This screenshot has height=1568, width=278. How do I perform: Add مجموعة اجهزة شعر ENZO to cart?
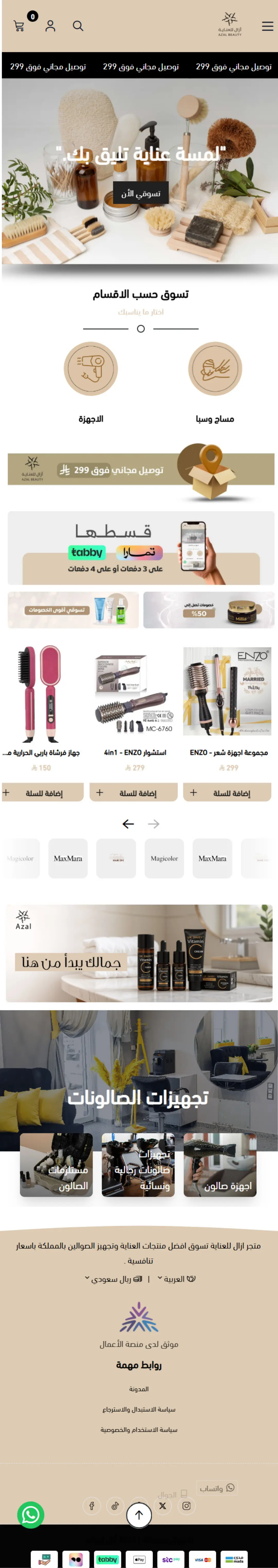click(226, 792)
